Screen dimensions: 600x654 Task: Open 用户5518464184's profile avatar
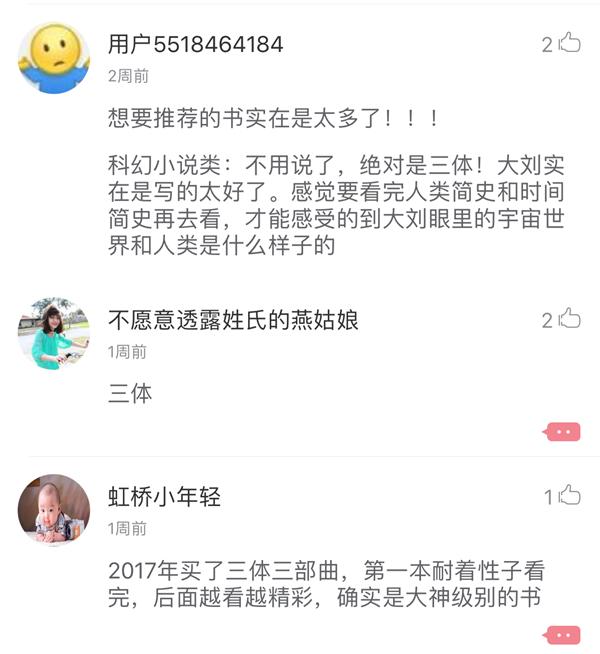tap(54, 57)
